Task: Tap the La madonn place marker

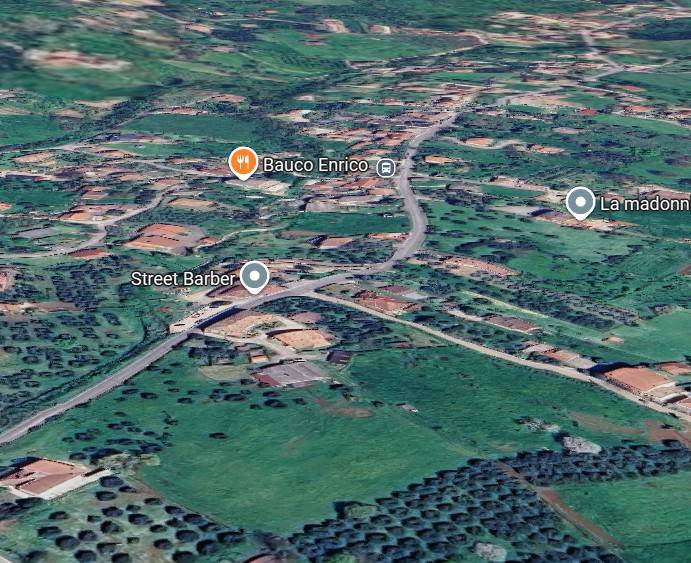Action: point(580,203)
